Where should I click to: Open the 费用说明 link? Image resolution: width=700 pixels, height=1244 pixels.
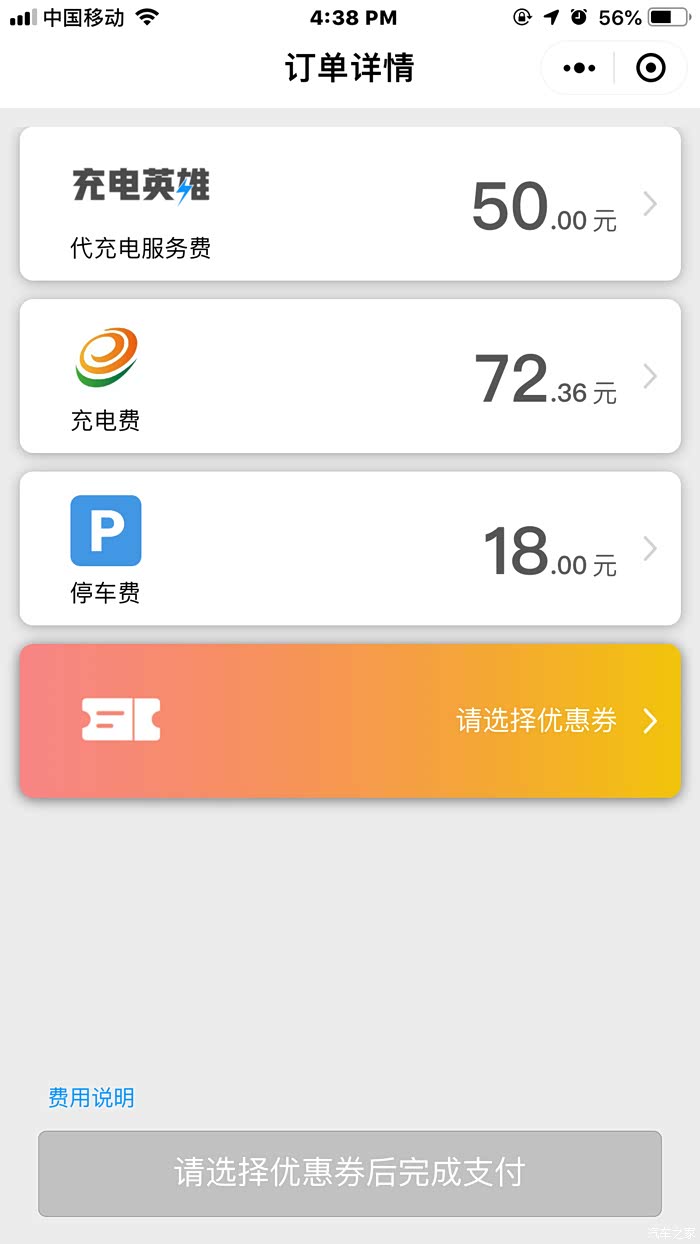tap(91, 1097)
